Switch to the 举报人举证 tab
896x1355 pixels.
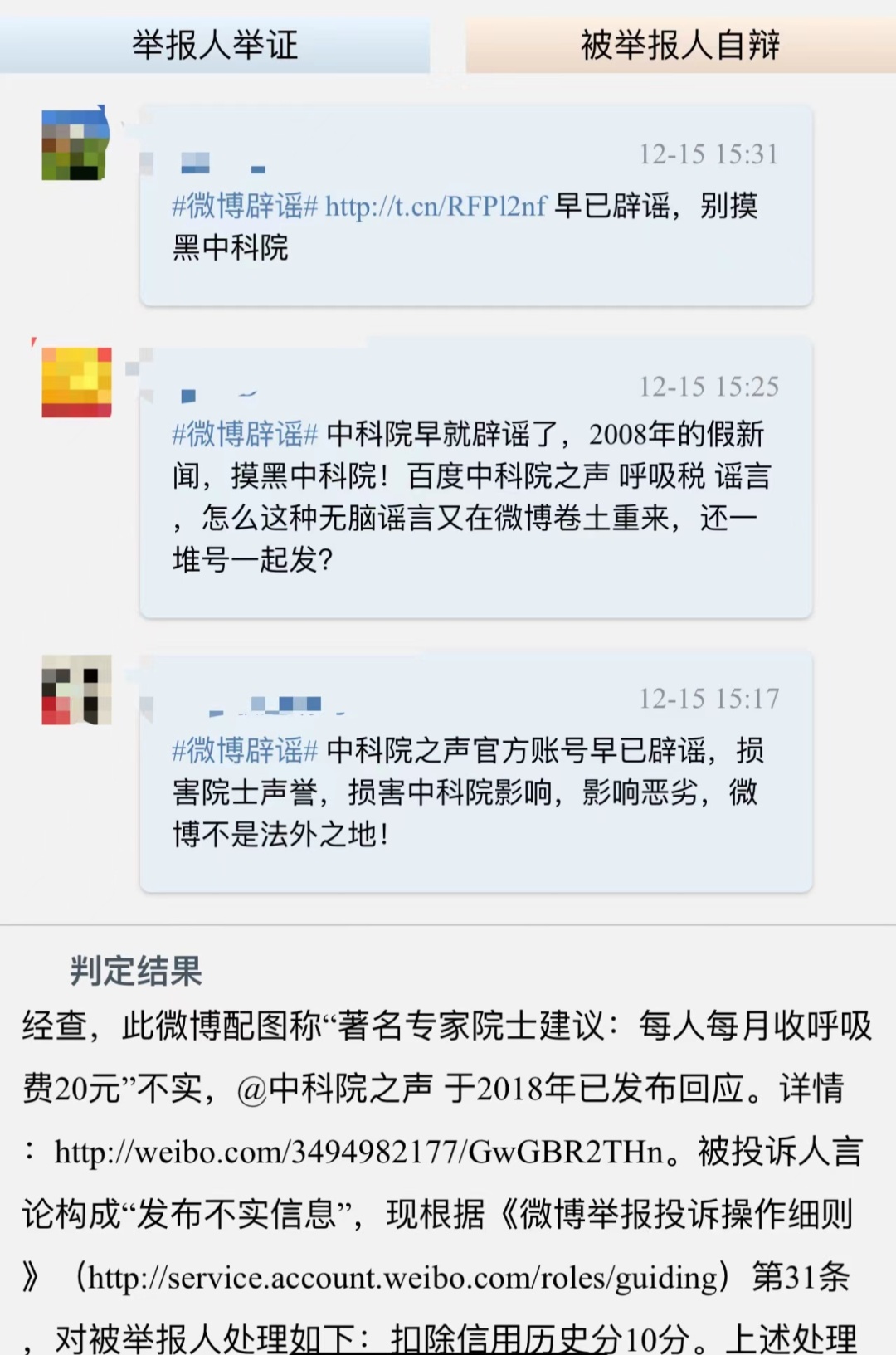(x=215, y=45)
